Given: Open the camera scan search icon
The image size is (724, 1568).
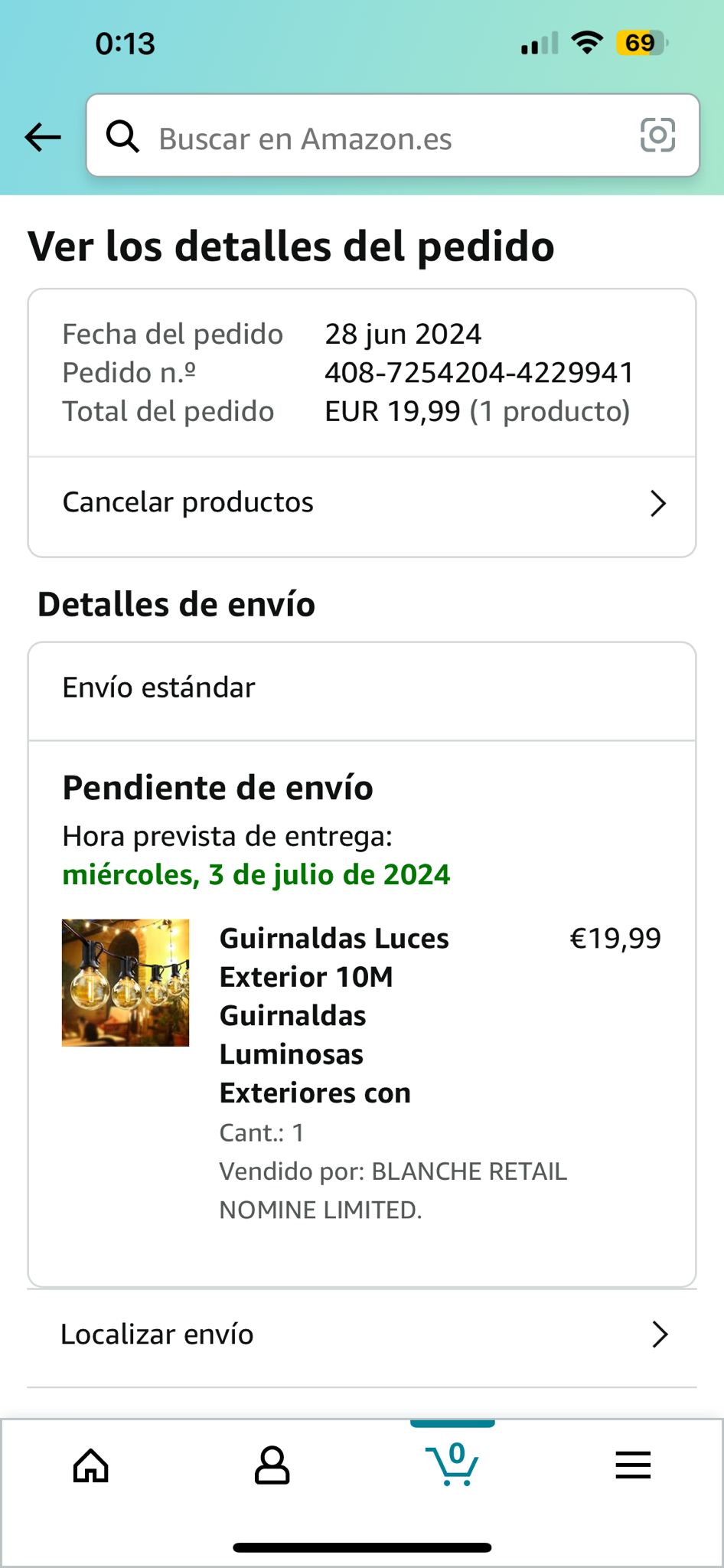Looking at the screenshot, I should coord(657,136).
